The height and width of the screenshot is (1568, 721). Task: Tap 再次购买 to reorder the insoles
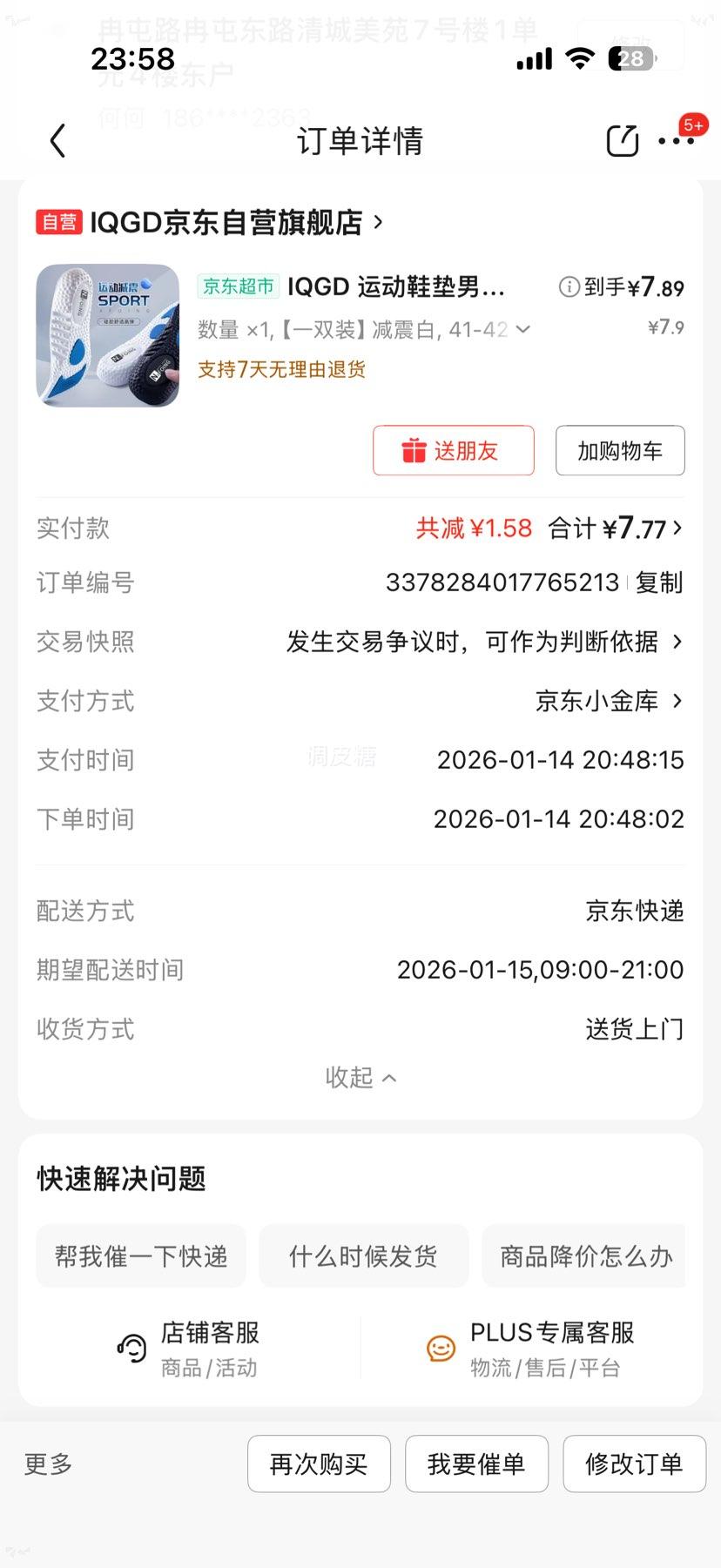[x=319, y=1464]
